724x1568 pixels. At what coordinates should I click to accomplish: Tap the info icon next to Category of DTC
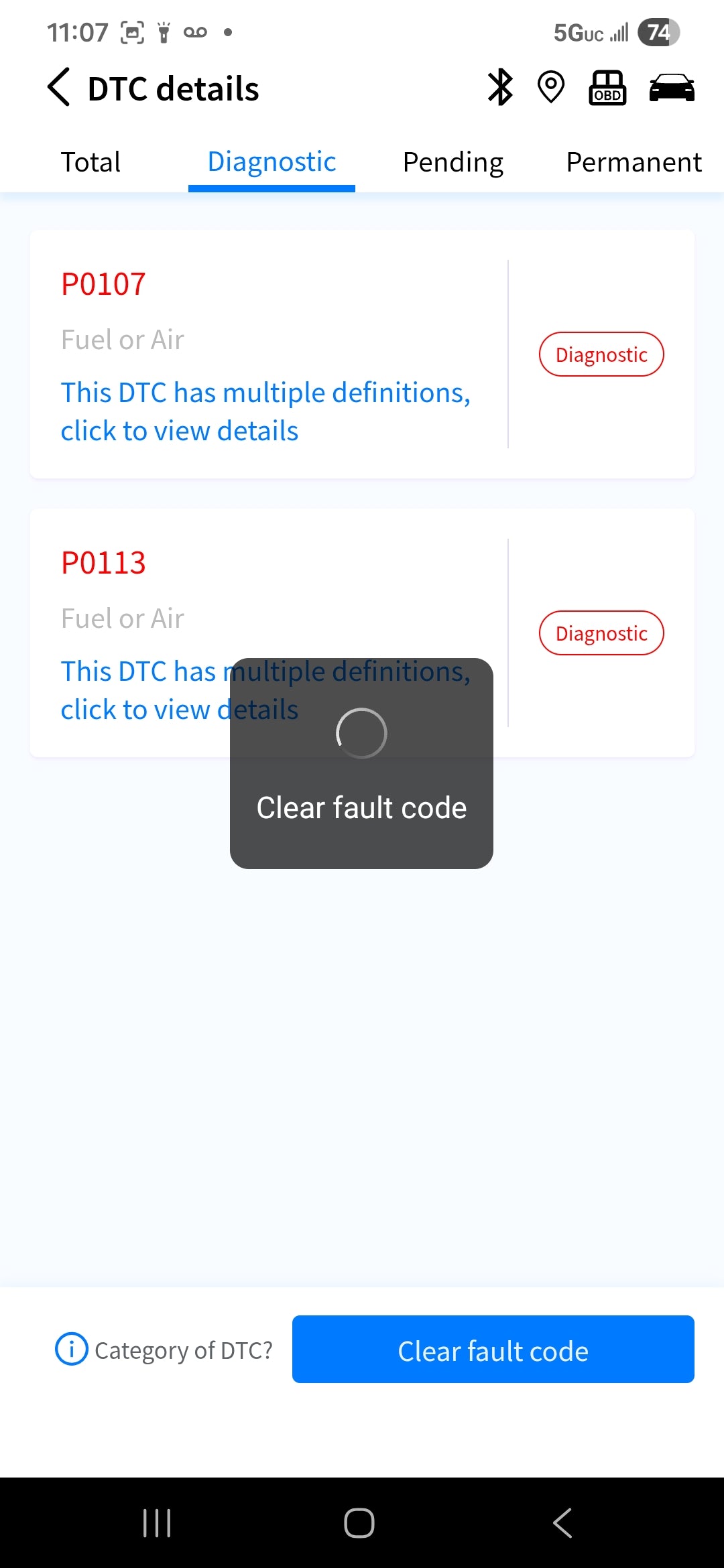coord(72,1350)
